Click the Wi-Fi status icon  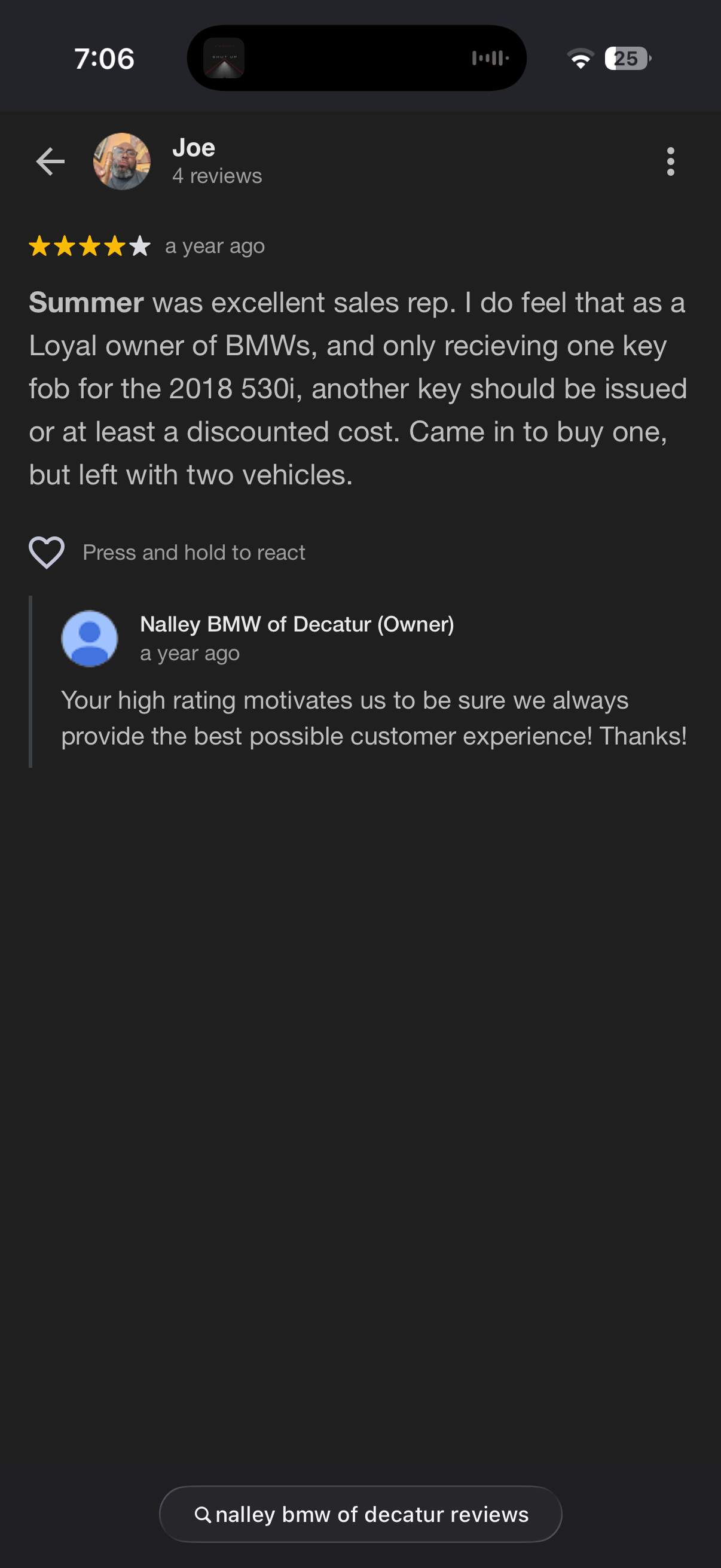point(580,59)
